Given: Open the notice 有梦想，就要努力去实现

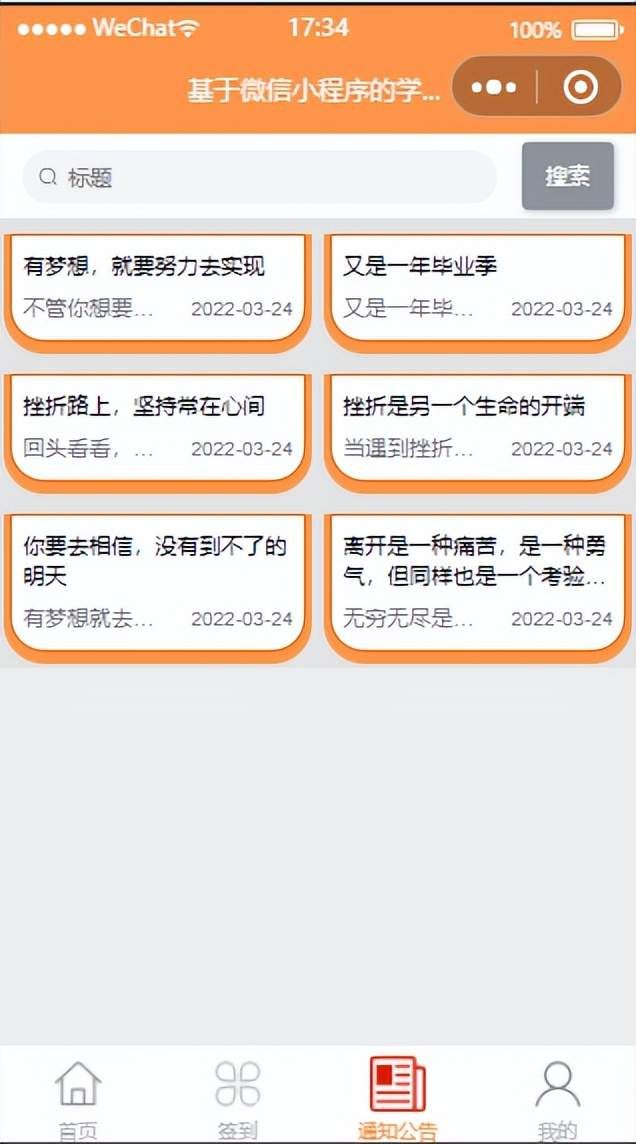Looking at the screenshot, I should click(158, 293).
